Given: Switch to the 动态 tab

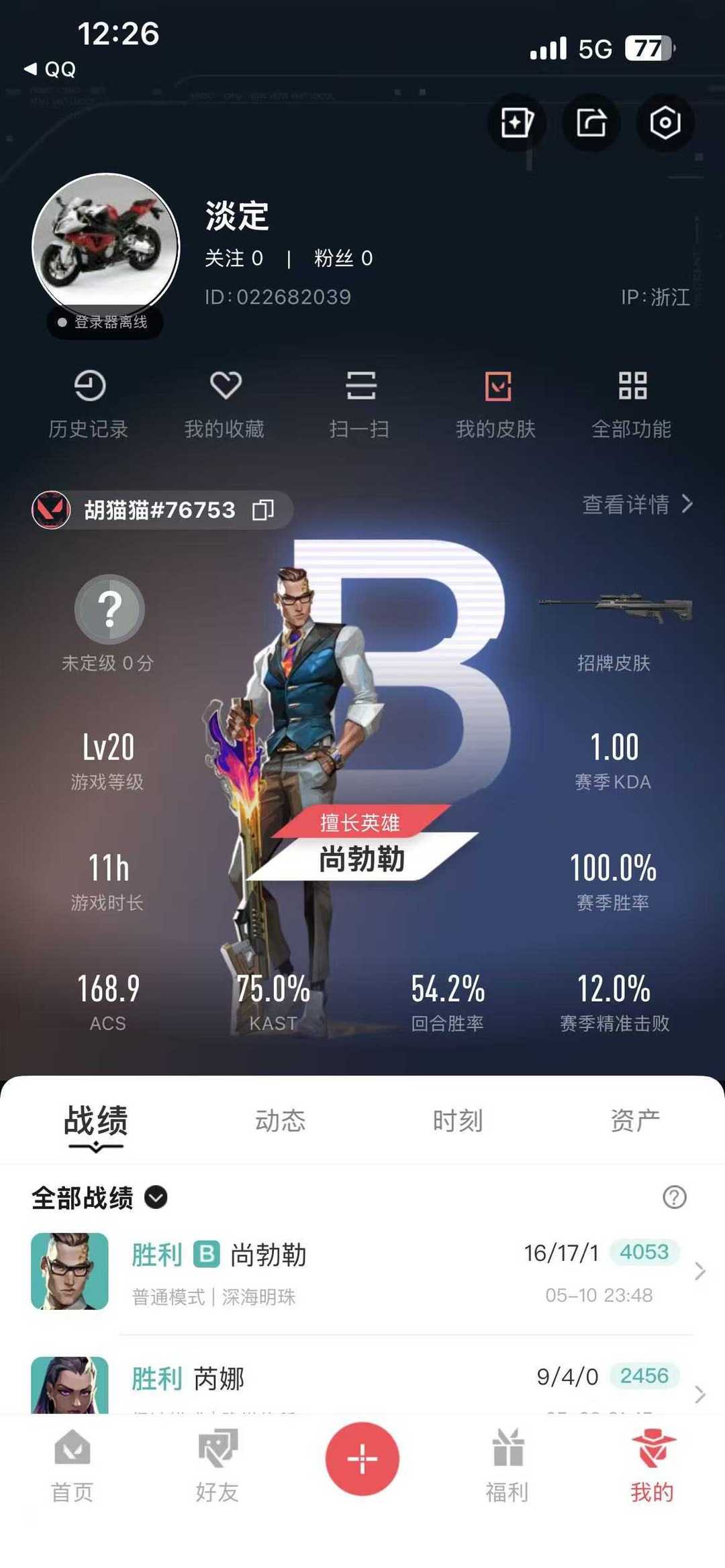Looking at the screenshot, I should (280, 1120).
